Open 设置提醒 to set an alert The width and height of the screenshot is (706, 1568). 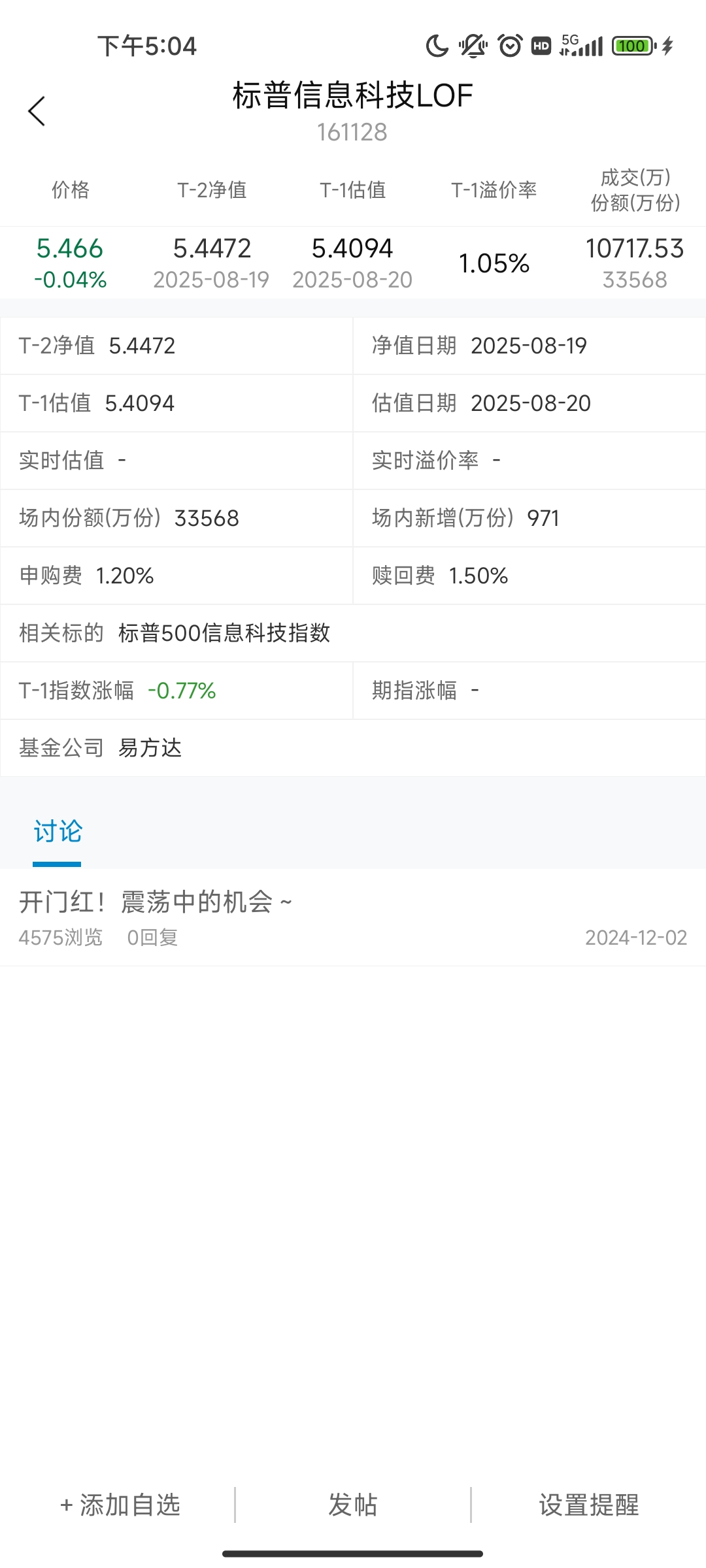pyautogui.click(x=588, y=1505)
